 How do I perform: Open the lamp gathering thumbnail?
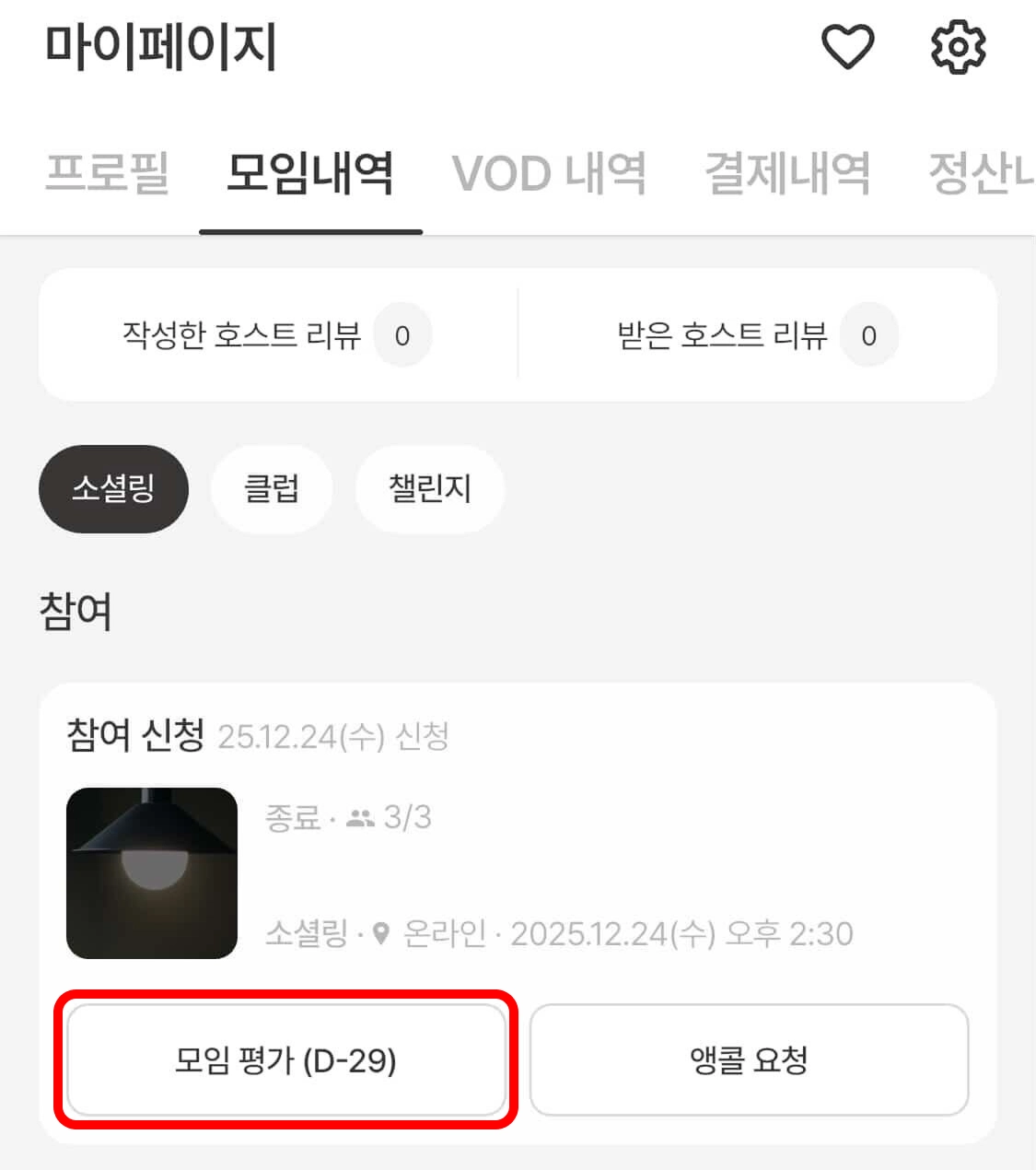click(152, 872)
